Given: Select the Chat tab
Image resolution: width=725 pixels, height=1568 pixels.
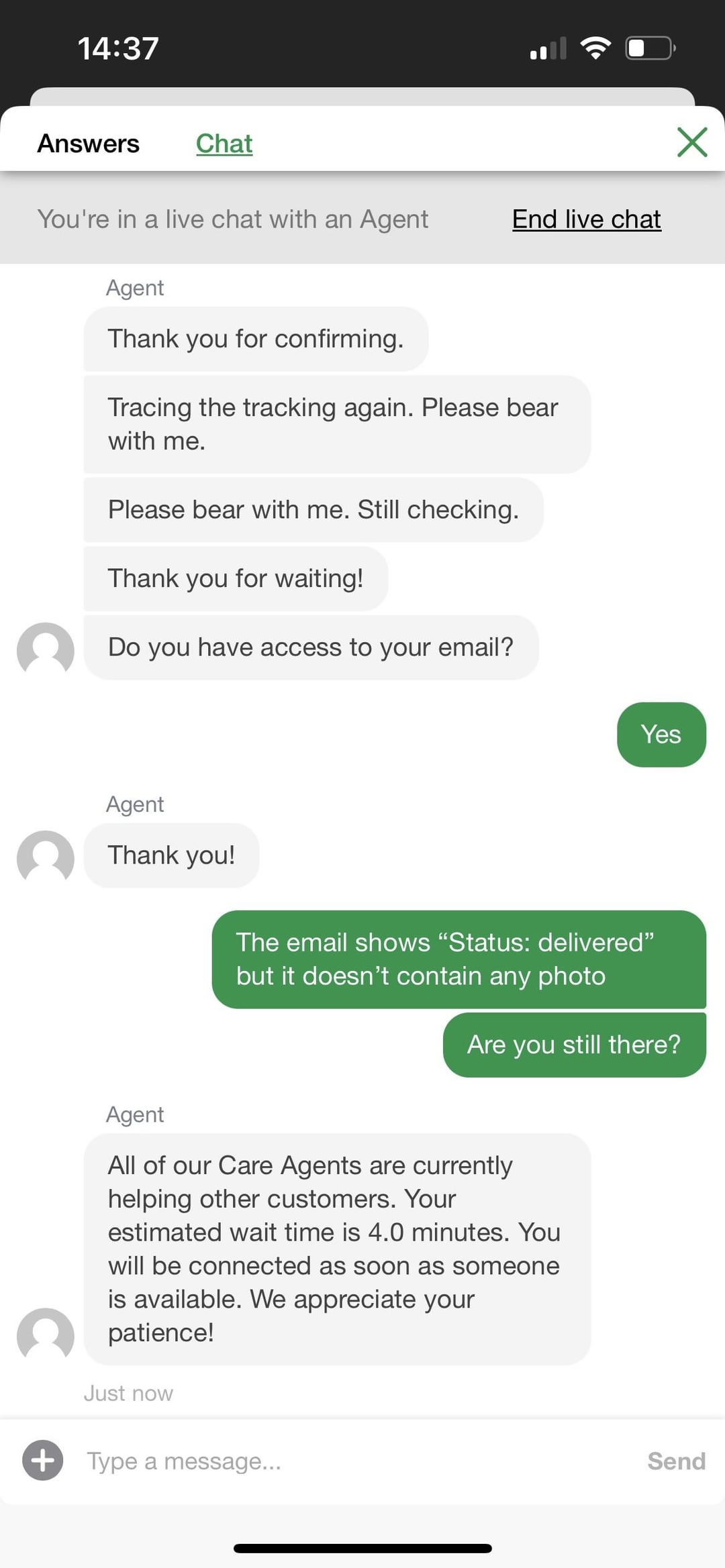Looking at the screenshot, I should pos(224,144).
